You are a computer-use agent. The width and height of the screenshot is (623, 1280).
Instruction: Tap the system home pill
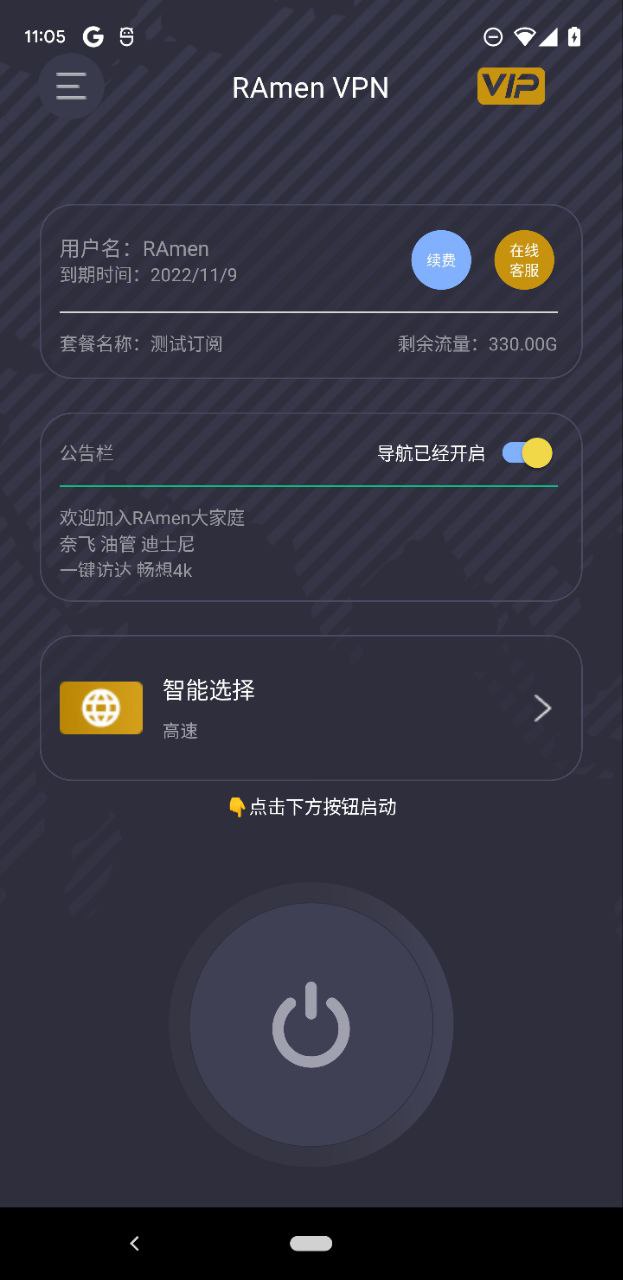(x=311, y=1243)
